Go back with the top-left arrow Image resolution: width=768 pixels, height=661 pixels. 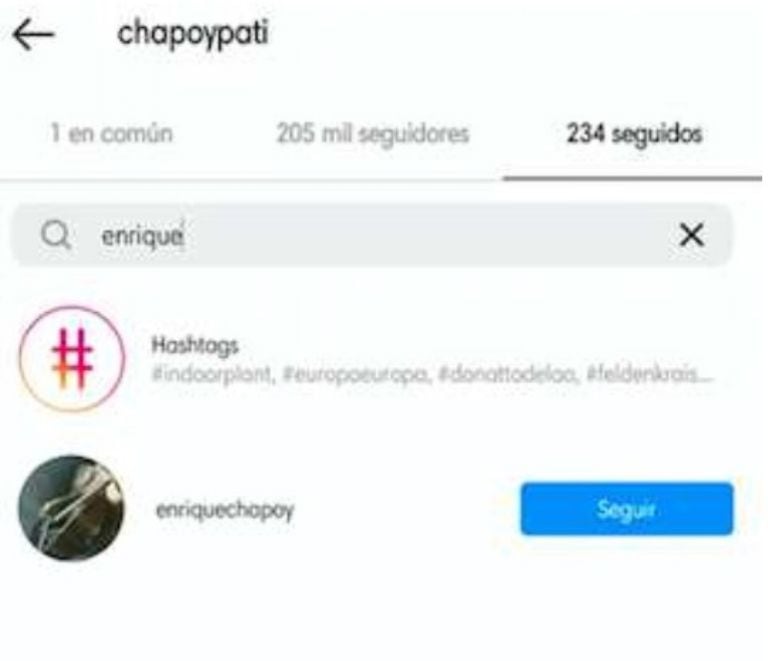click(36, 36)
